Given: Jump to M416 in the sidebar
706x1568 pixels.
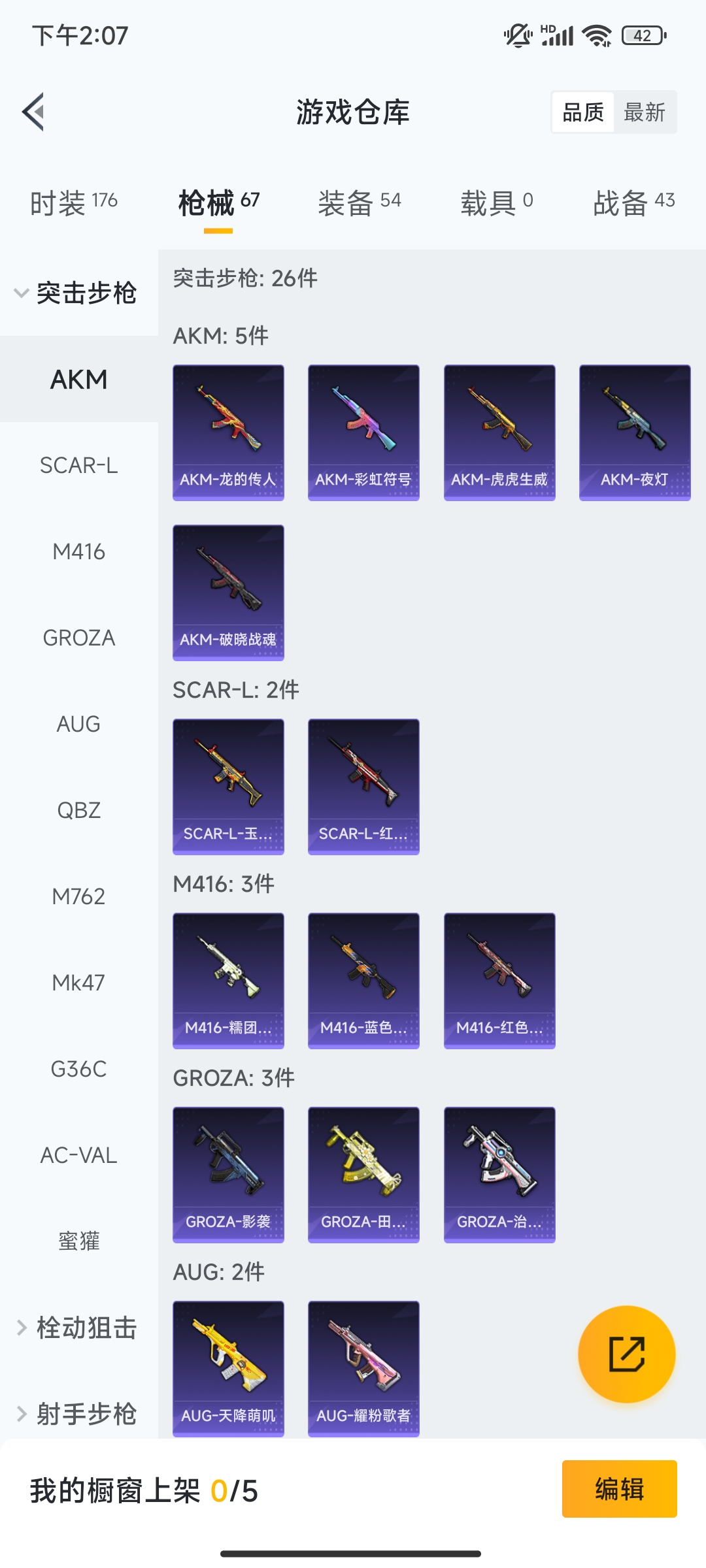Looking at the screenshot, I should click(78, 551).
